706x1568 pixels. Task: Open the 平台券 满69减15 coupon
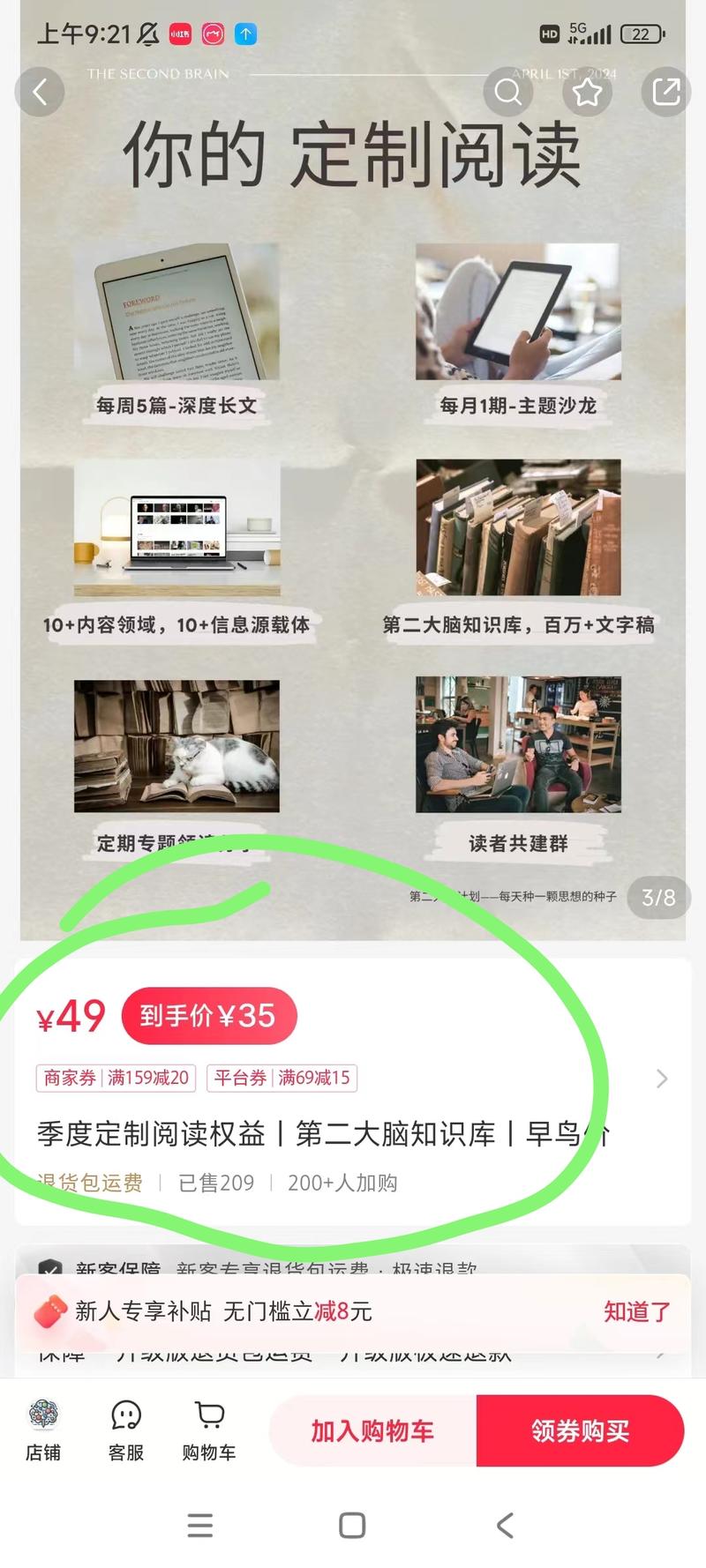click(282, 1078)
